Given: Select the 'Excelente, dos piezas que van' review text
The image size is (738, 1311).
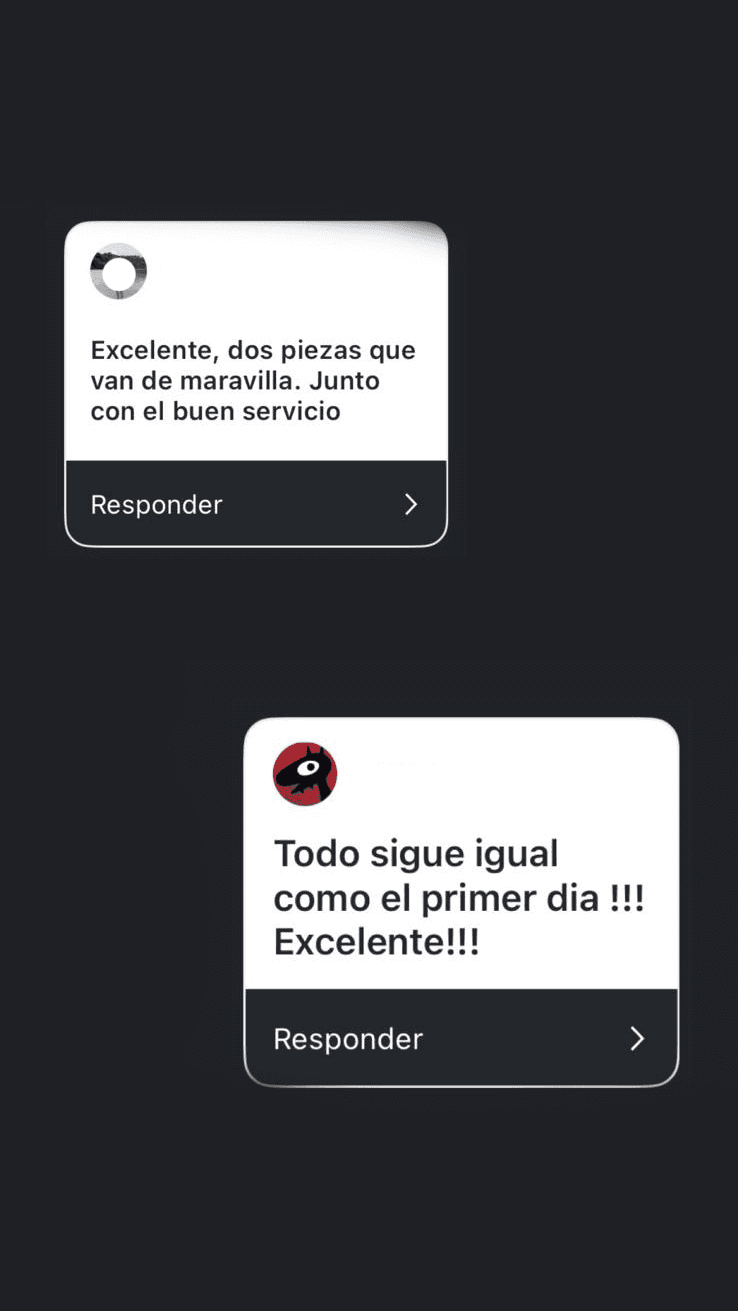Looking at the screenshot, I should point(253,380).
